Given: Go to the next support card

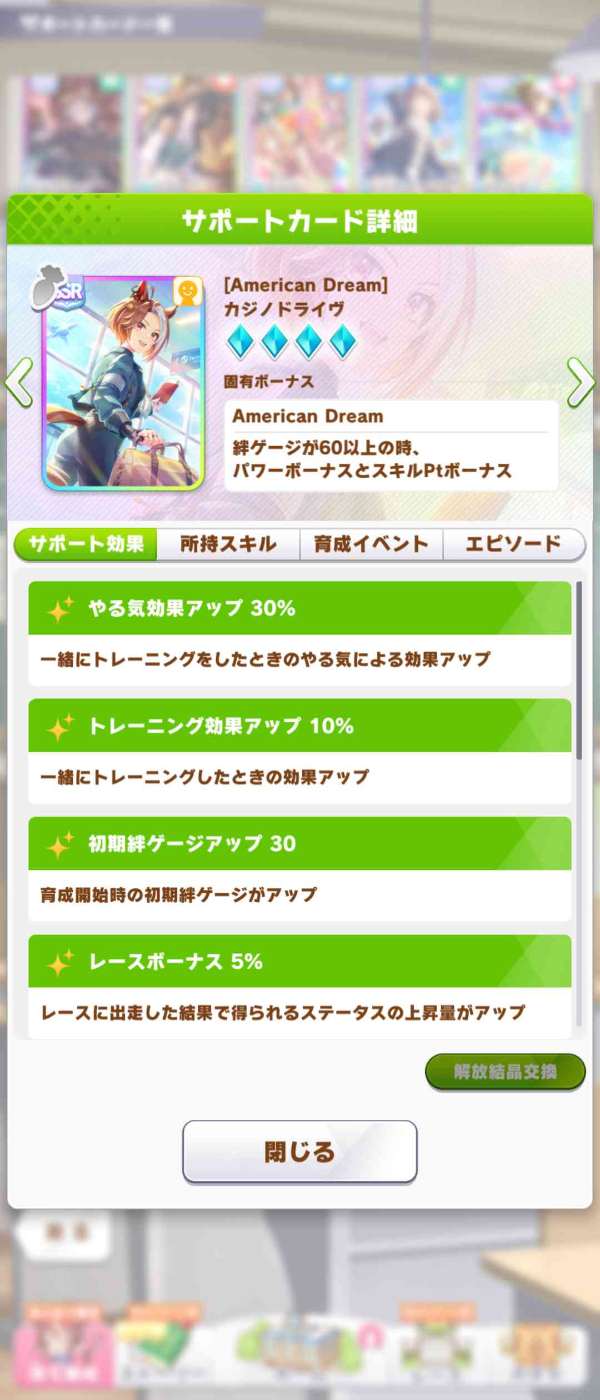Looking at the screenshot, I should pyautogui.click(x=581, y=382).
